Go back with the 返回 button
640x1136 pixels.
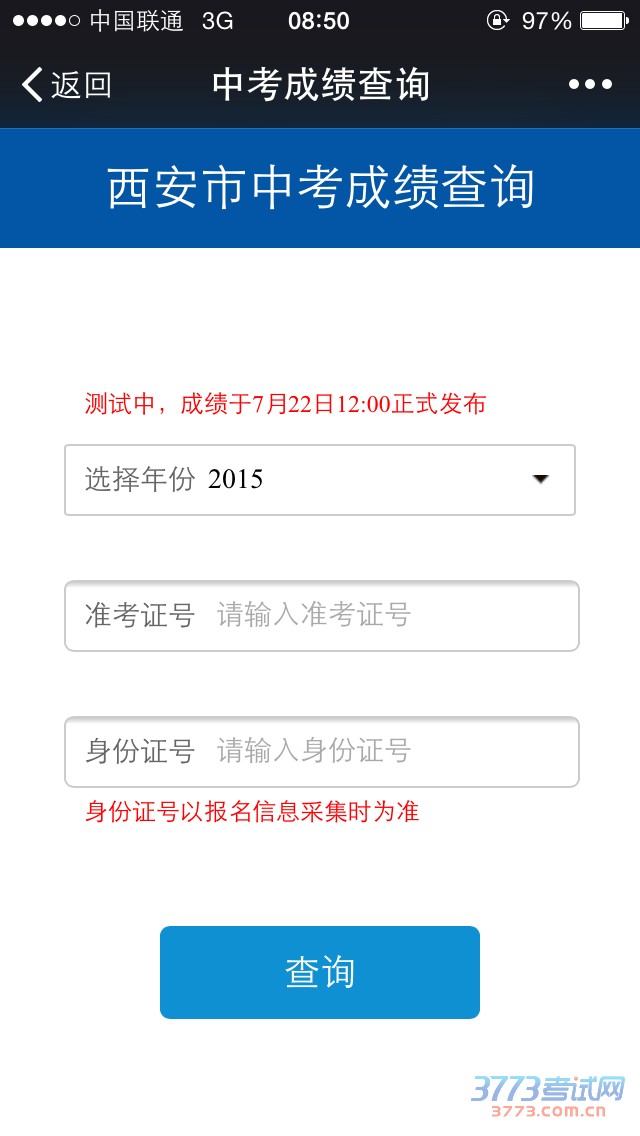click(66, 85)
